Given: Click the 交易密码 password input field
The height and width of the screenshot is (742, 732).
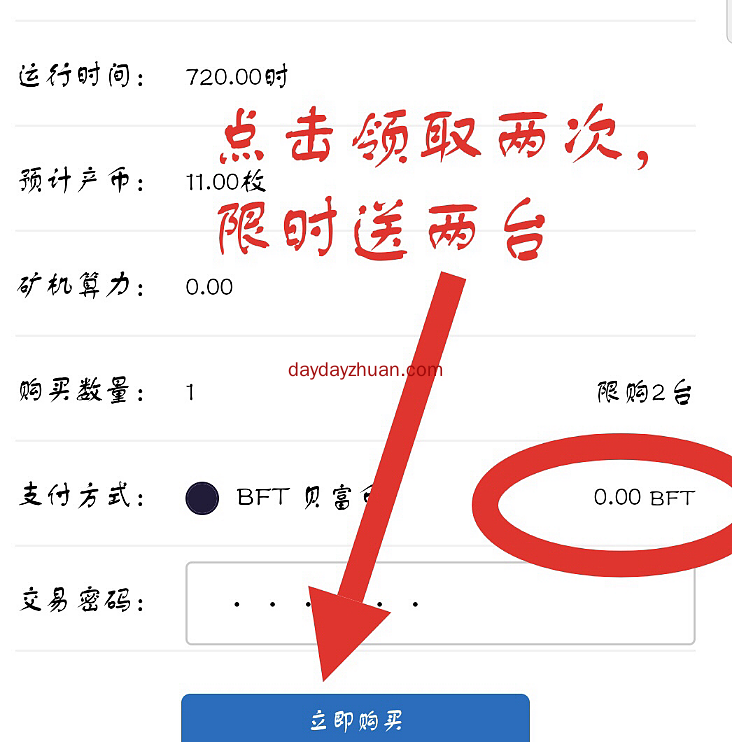Looking at the screenshot, I should 440,603.
